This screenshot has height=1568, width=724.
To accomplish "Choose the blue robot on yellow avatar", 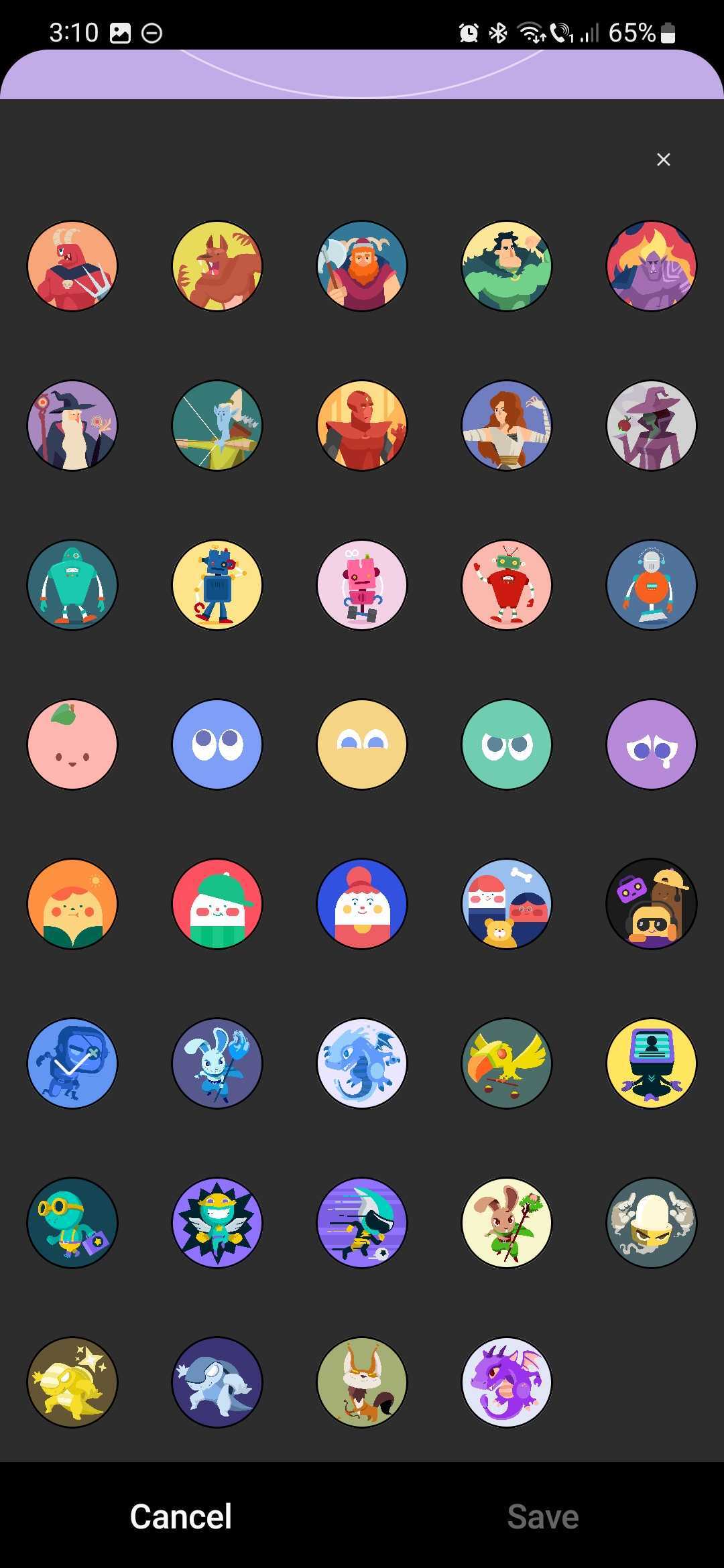I will [217, 585].
